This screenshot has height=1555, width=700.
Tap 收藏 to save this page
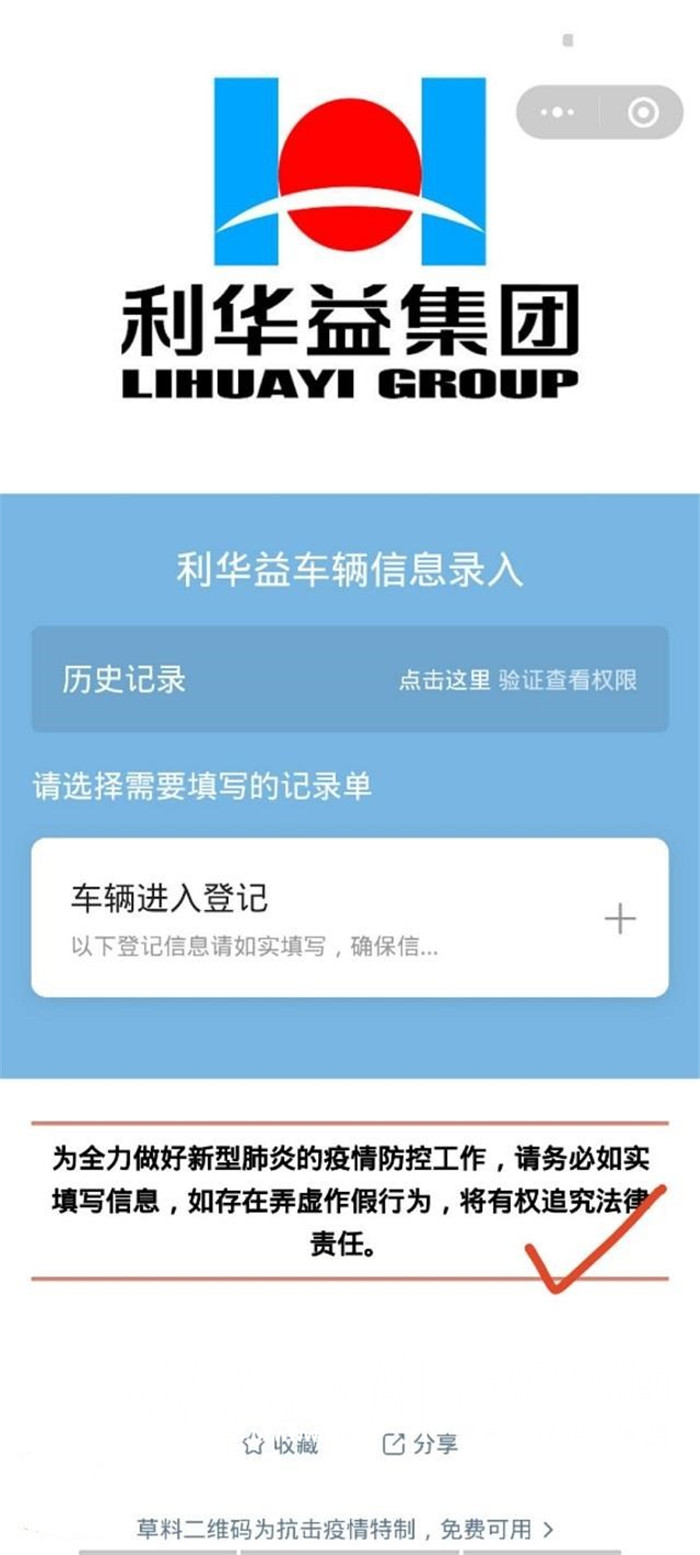click(x=281, y=1443)
